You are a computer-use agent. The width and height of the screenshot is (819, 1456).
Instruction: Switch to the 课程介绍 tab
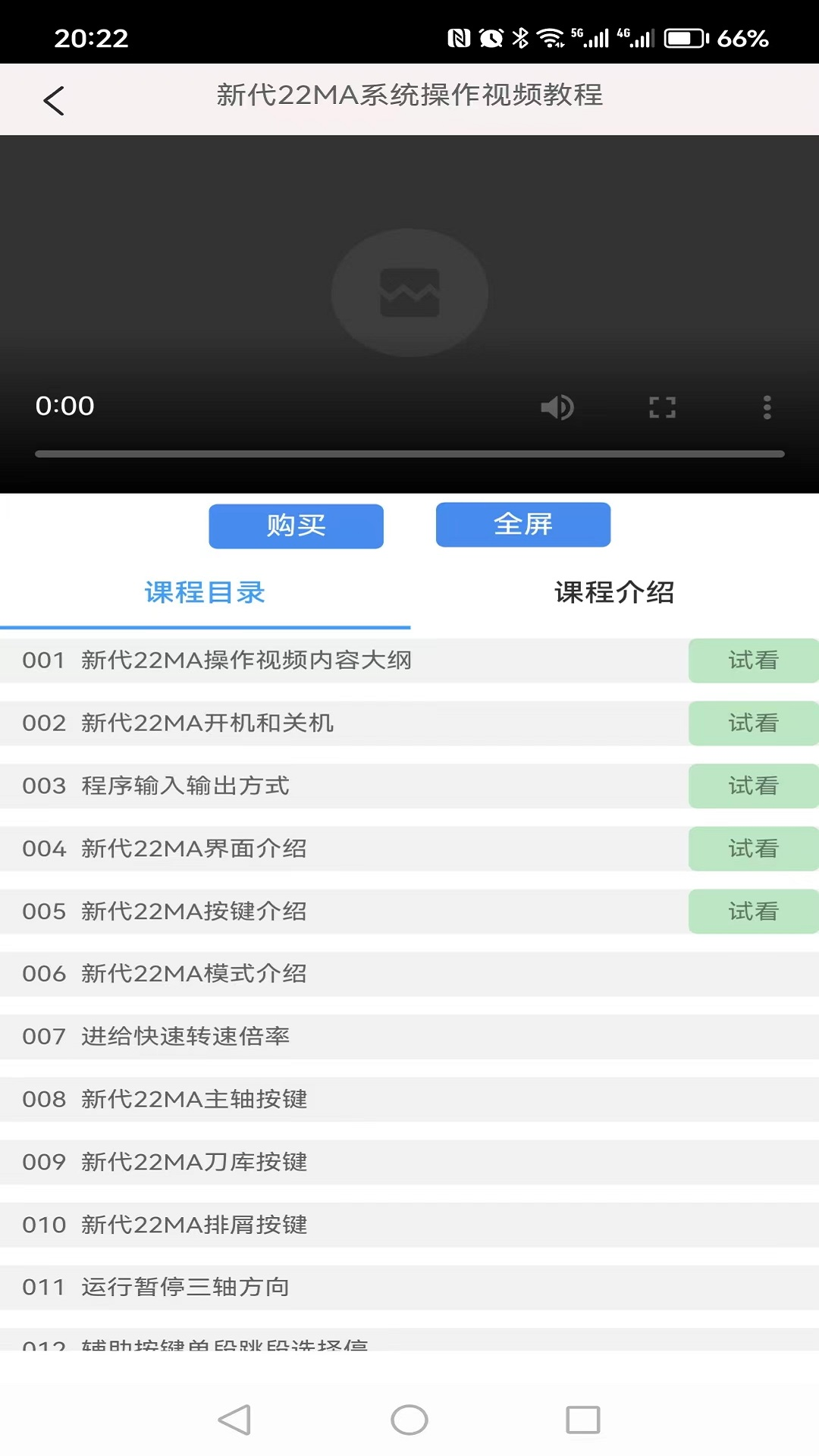click(614, 593)
